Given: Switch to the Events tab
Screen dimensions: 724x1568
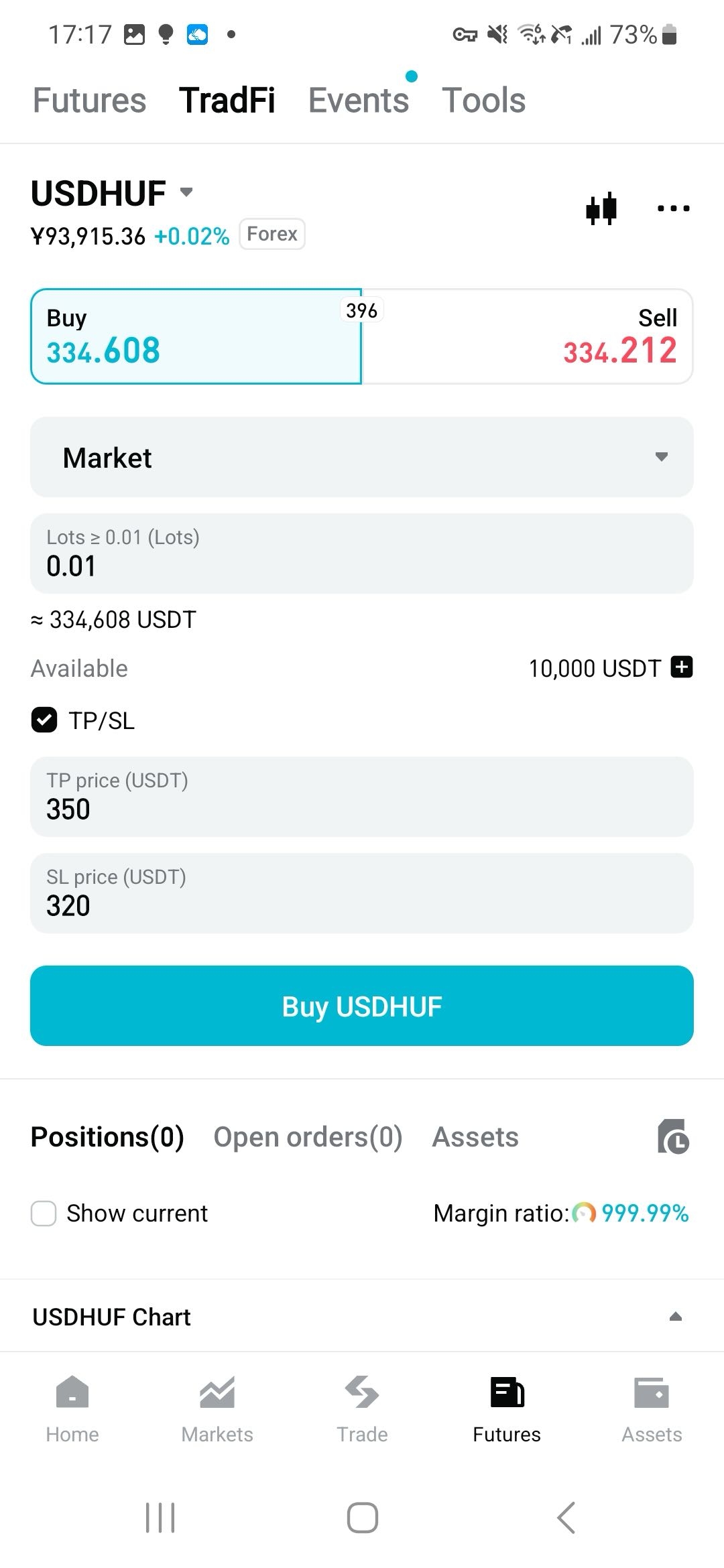Looking at the screenshot, I should (358, 99).
